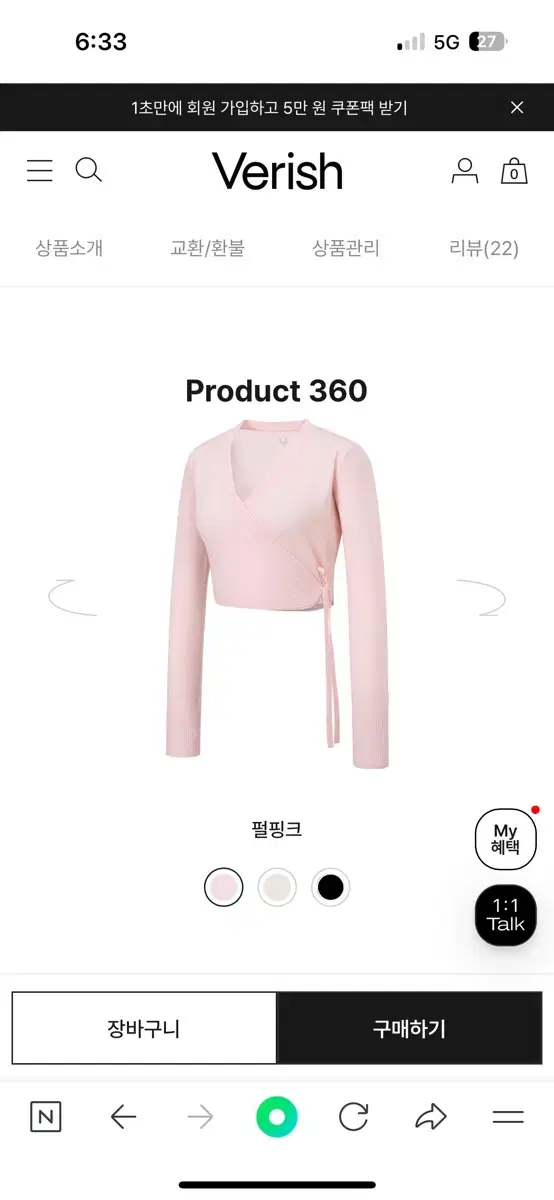
Task: Dismiss the coupon pack signup banner
Action: [x=516, y=107]
